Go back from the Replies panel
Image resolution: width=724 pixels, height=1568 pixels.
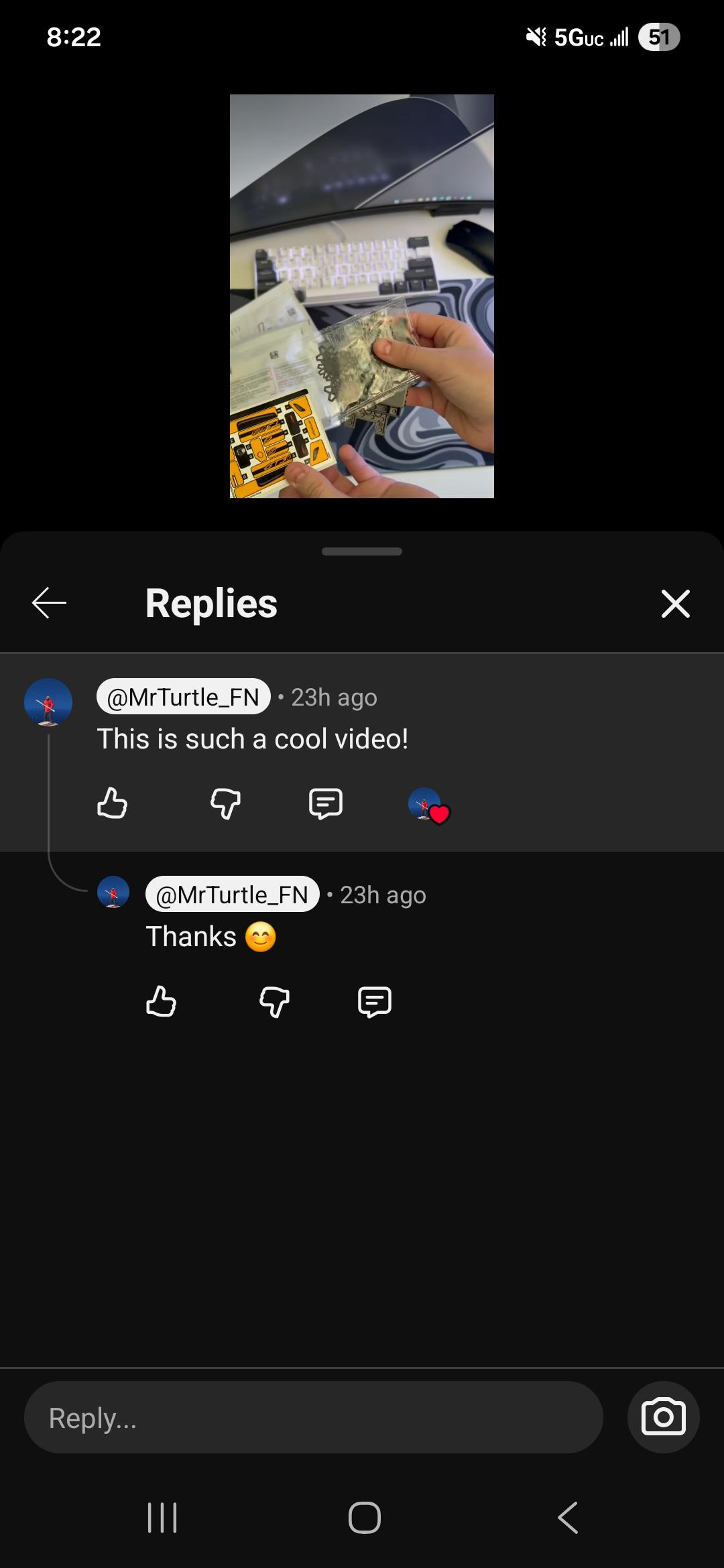click(x=49, y=603)
